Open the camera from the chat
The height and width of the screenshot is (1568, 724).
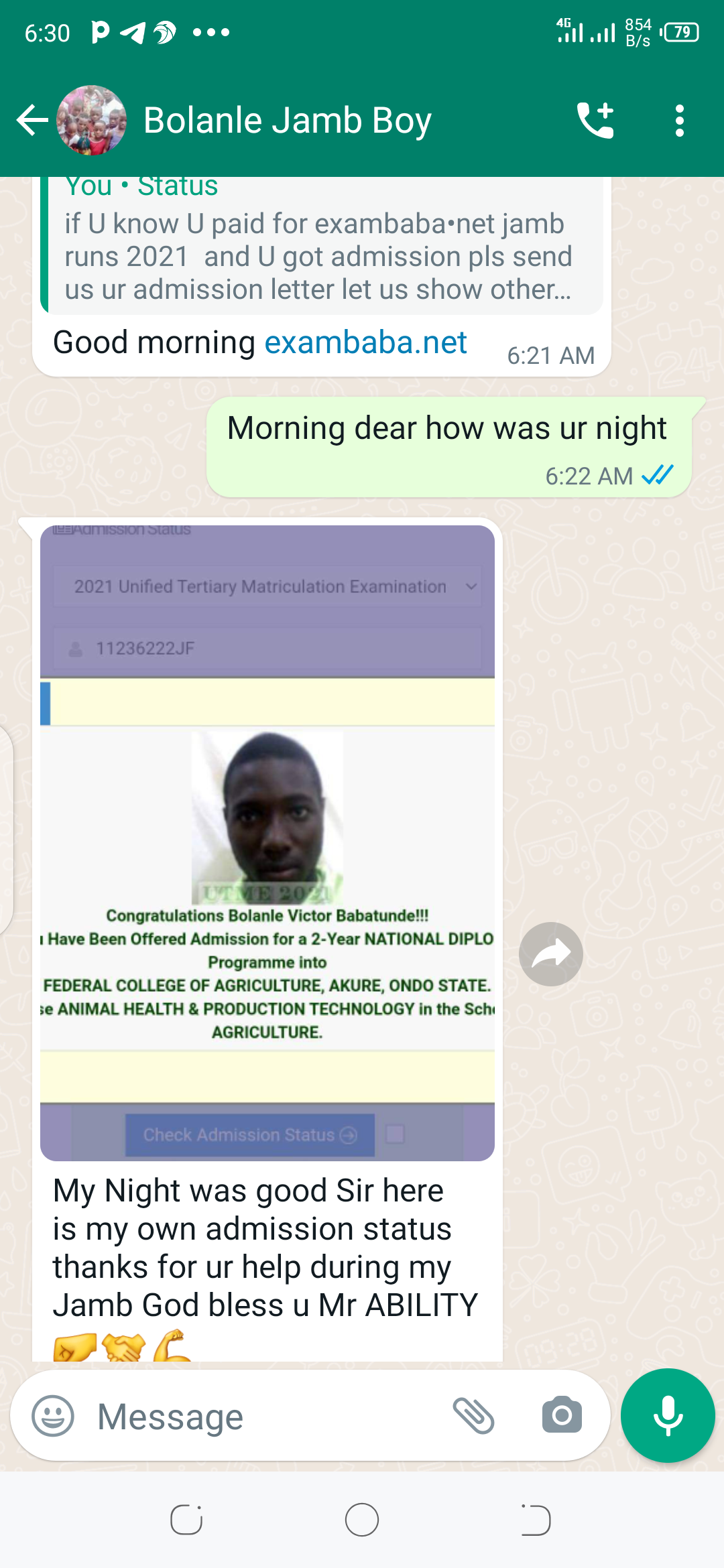pos(562,1416)
